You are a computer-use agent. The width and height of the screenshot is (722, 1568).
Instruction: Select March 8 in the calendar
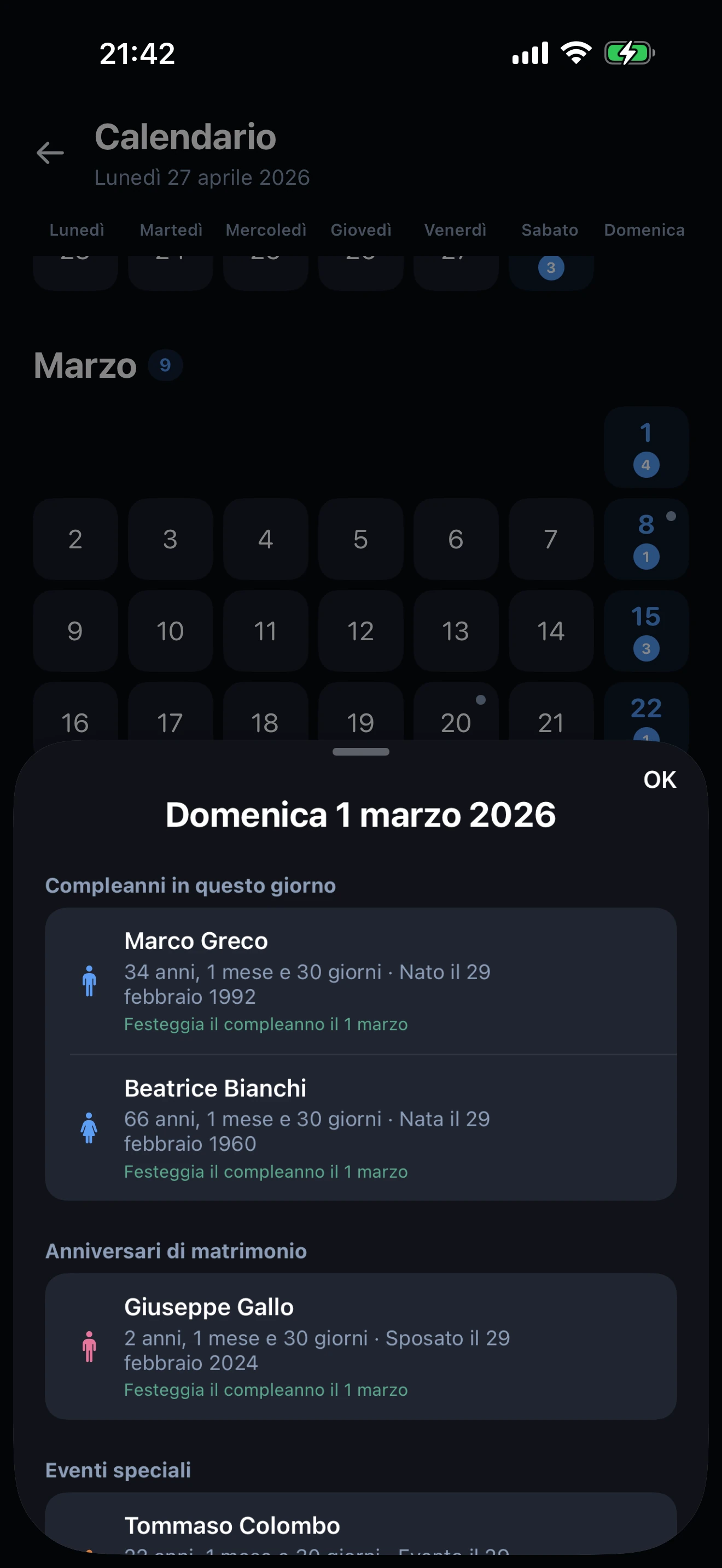pos(646,539)
